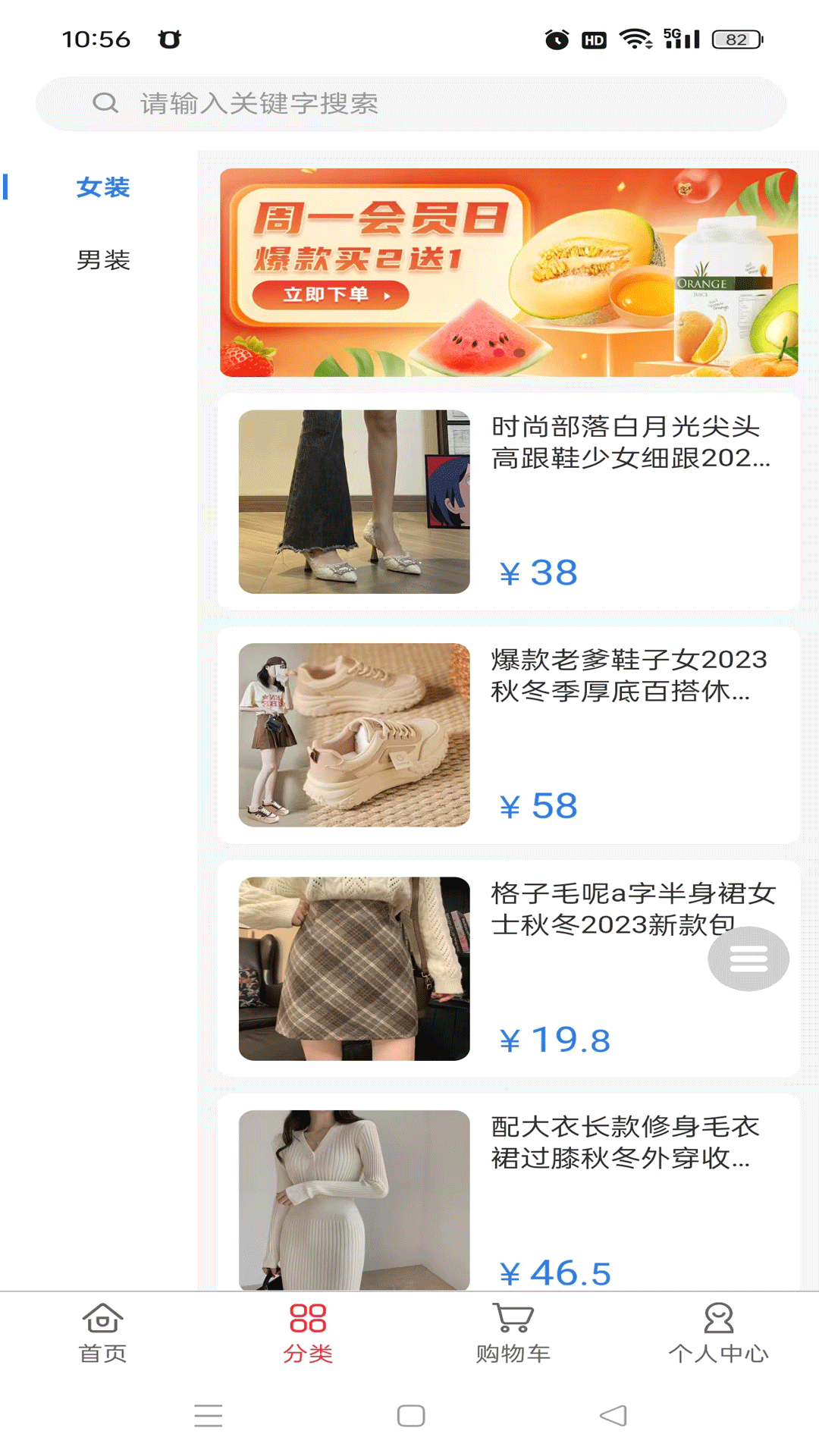Switch to the 男装 category

coord(103,261)
